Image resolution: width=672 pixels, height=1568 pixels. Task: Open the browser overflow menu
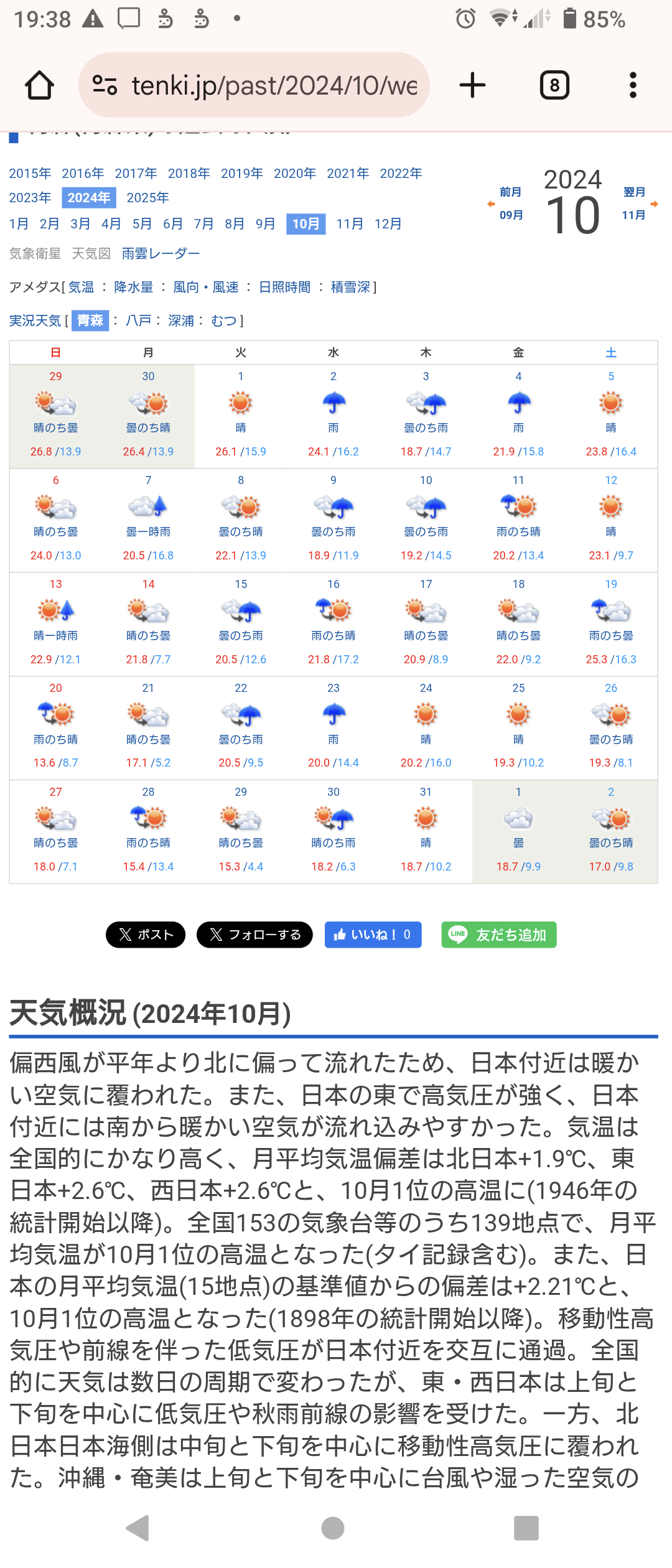633,85
